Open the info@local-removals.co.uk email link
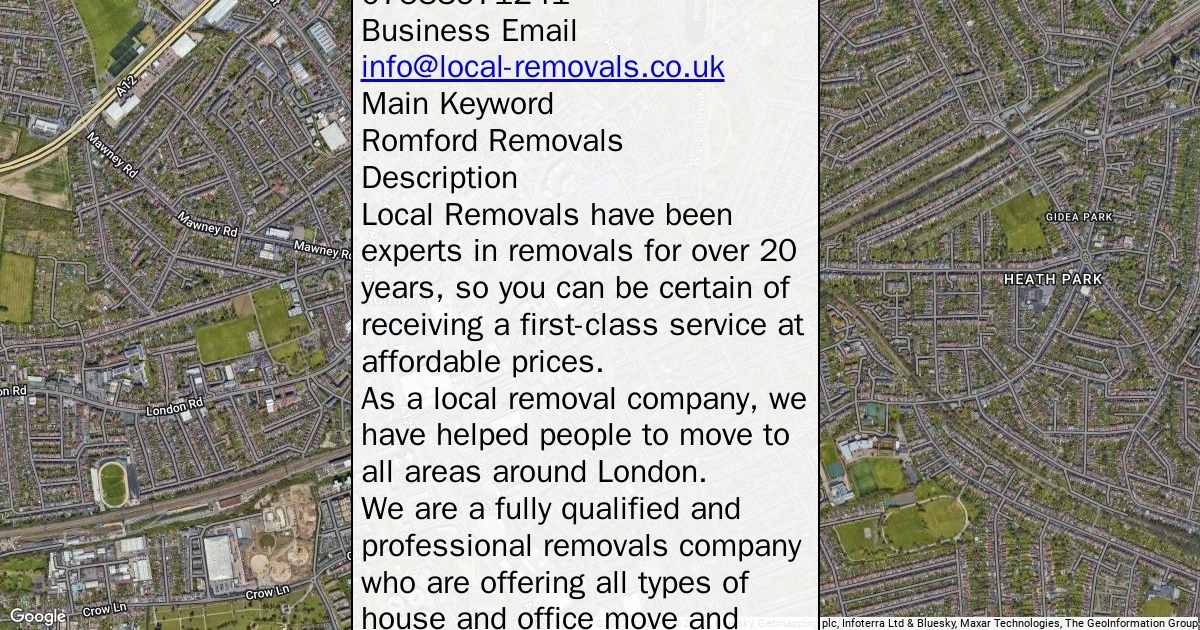The width and height of the screenshot is (1200, 630). [542, 67]
